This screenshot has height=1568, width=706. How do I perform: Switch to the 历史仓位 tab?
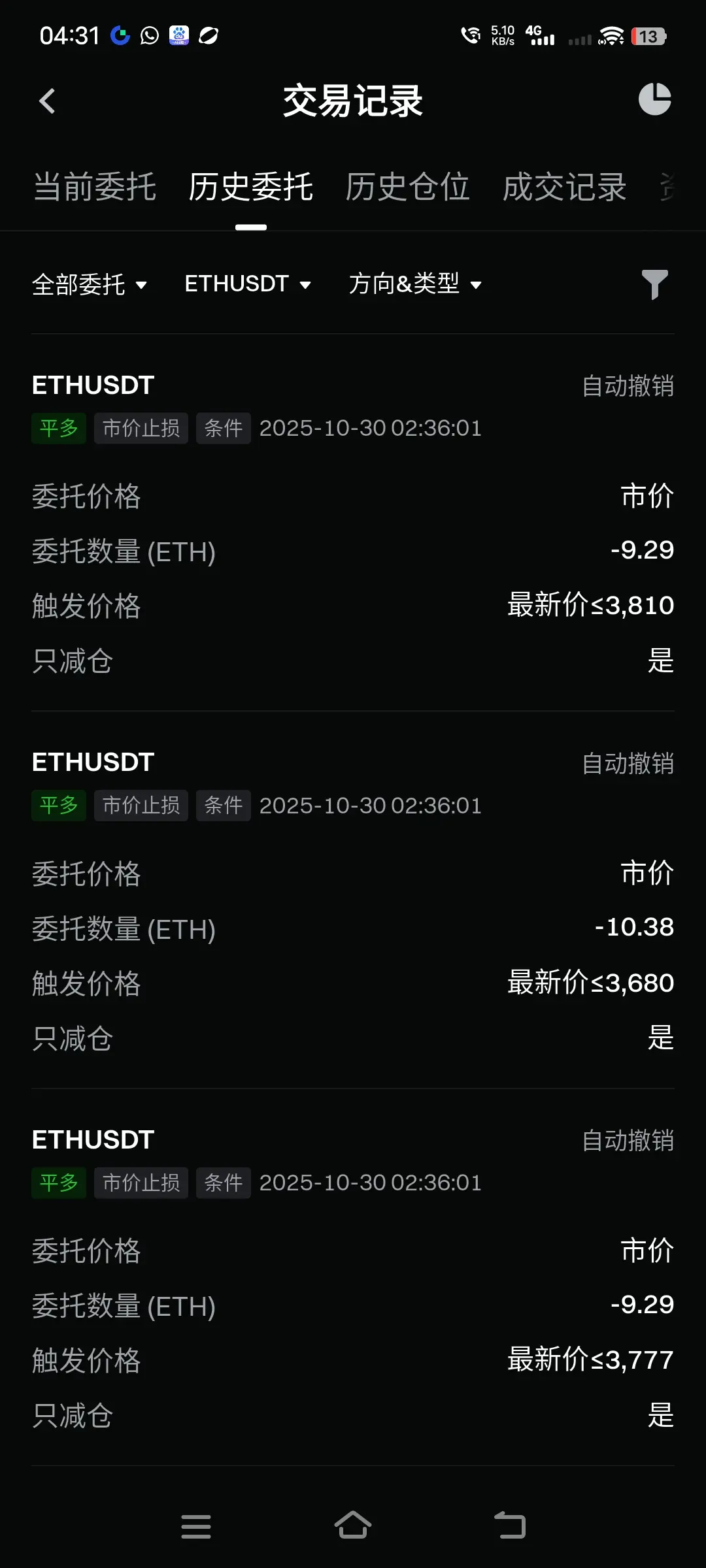point(408,188)
